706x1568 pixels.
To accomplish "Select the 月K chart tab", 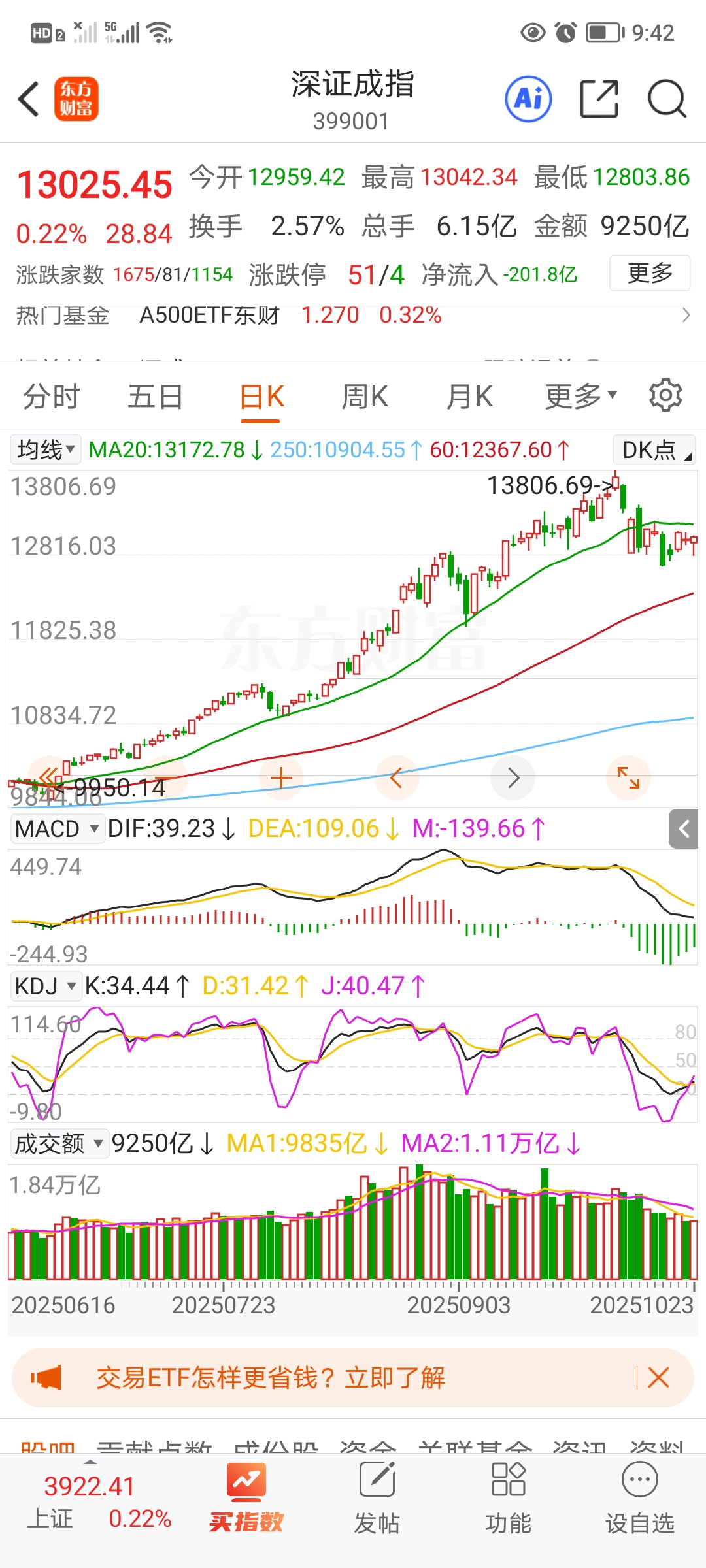I will [x=469, y=397].
